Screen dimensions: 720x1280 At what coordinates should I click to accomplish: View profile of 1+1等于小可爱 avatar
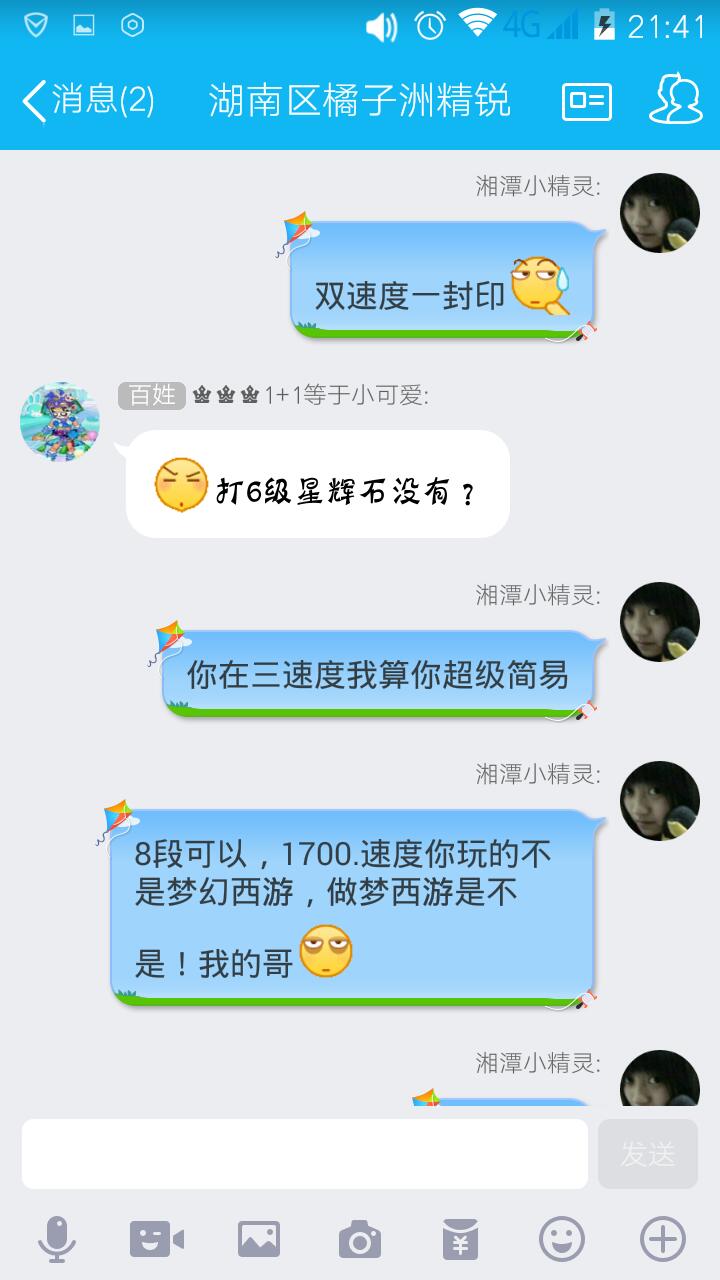(x=60, y=422)
